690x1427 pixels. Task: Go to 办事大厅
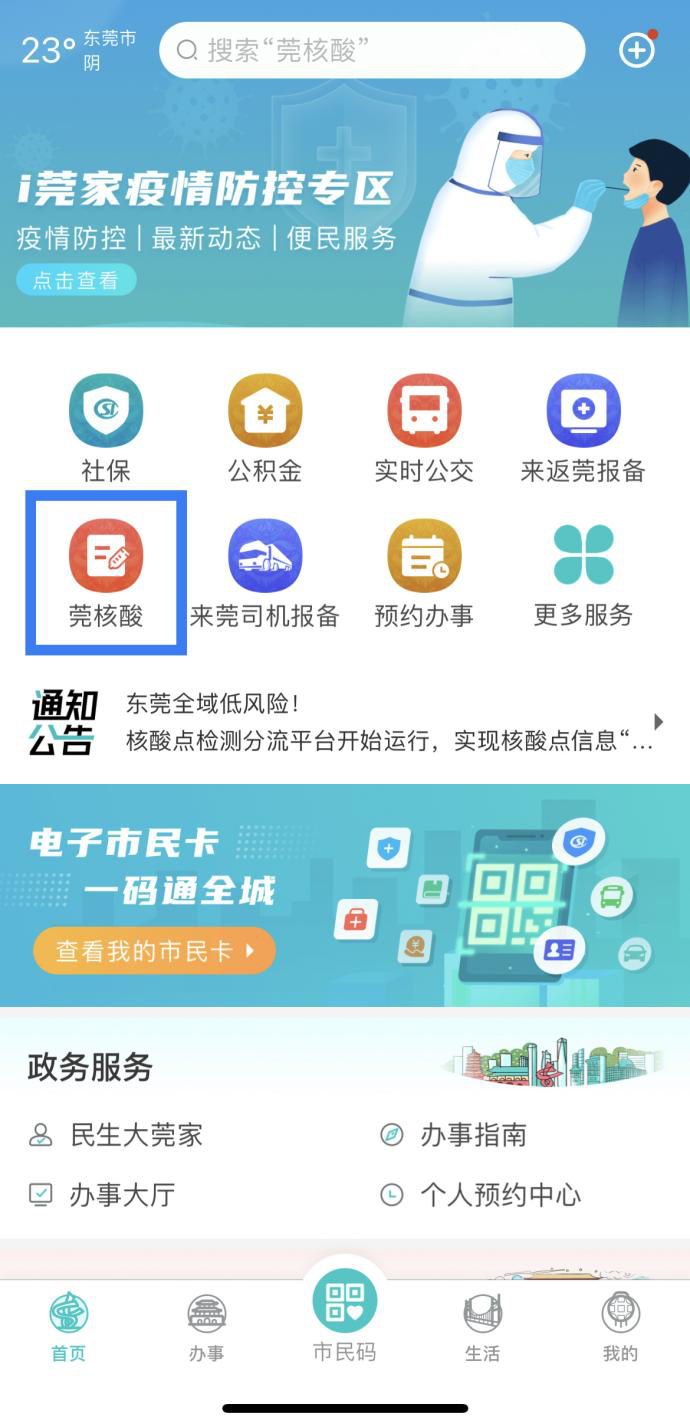(103, 1194)
